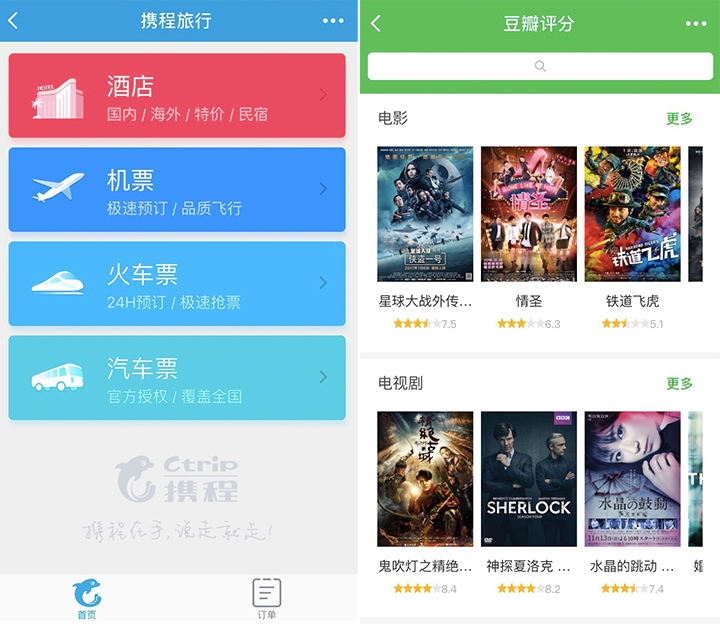Viewport: 720px width, 625px height.
Task: Go back from the 豆瓣评分 page
Action: tap(376, 23)
